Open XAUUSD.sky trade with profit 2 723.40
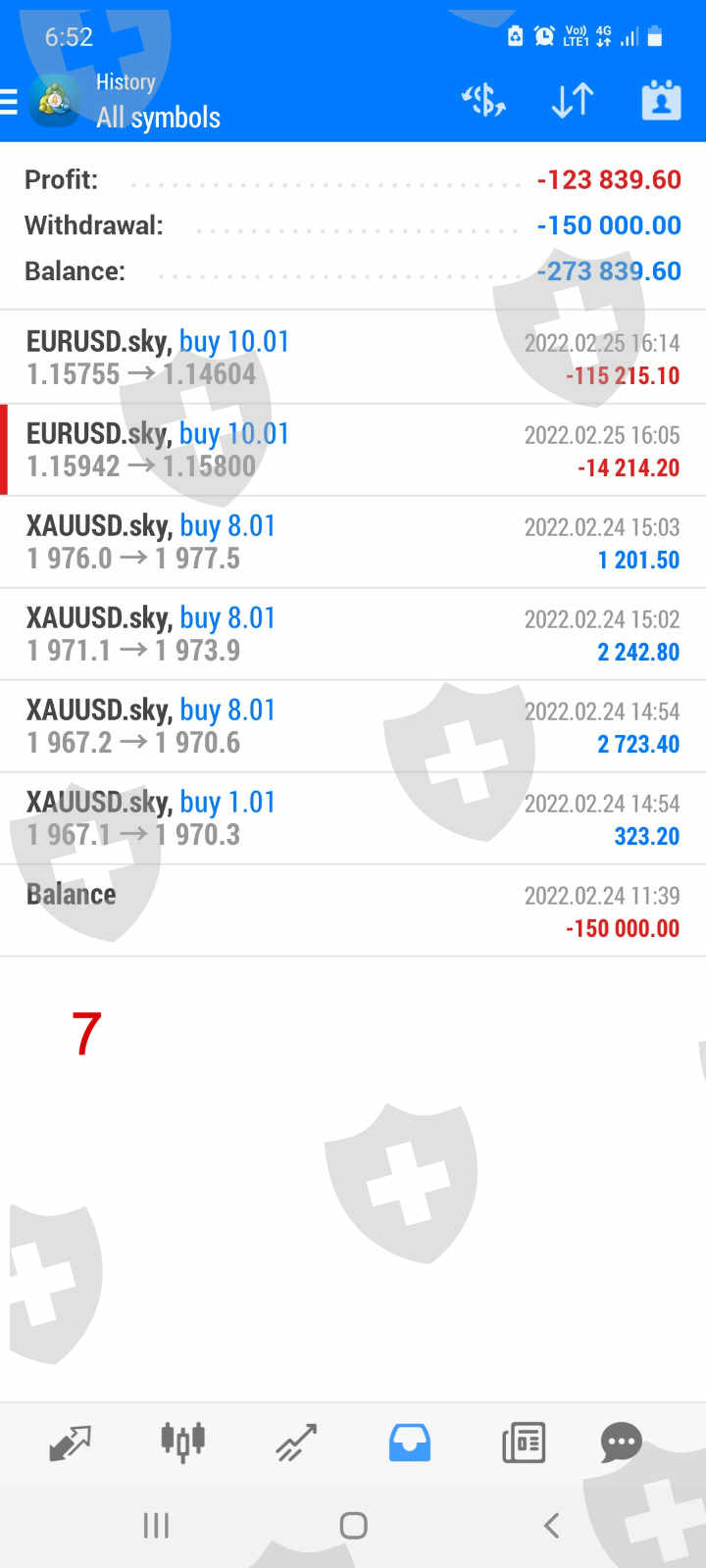 coord(353,726)
